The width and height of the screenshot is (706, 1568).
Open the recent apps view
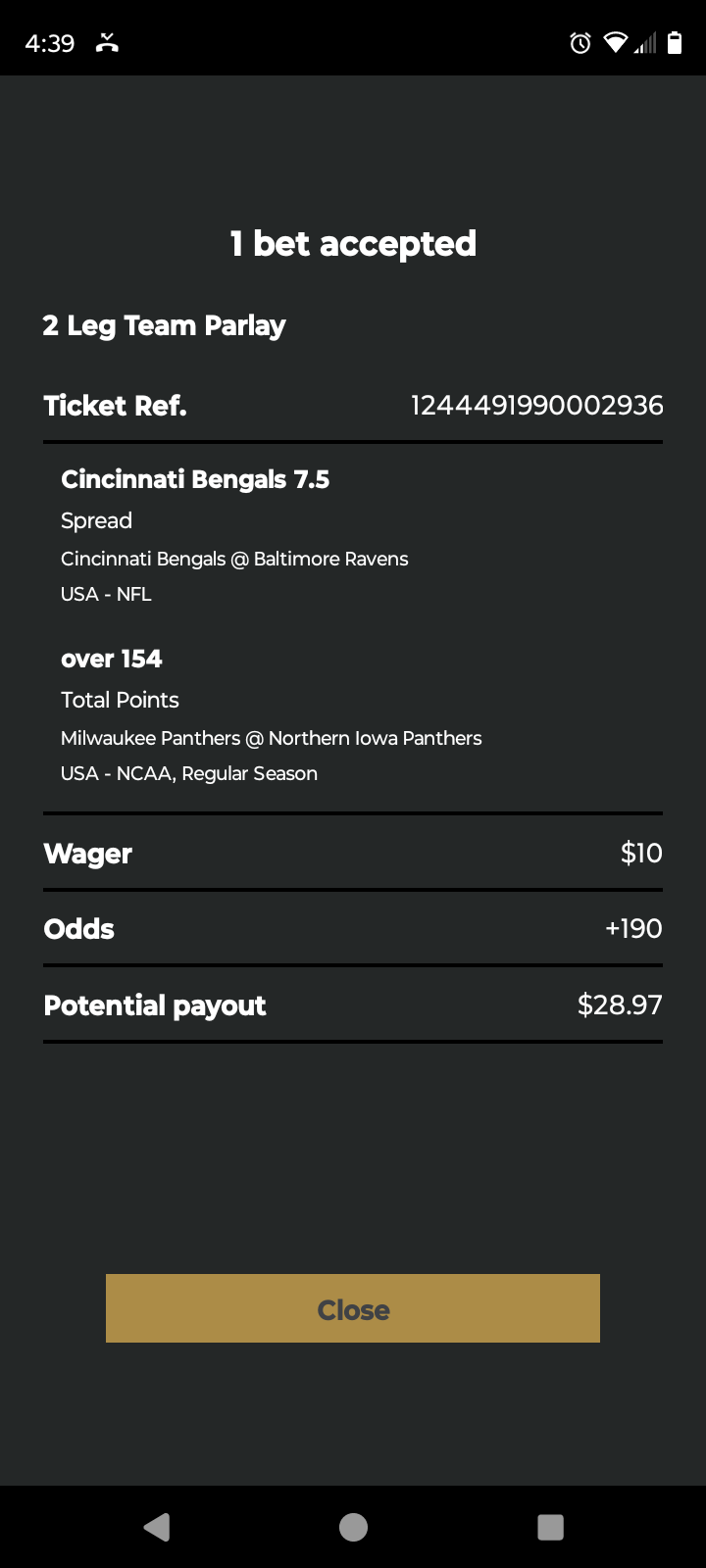(550, 1527)
